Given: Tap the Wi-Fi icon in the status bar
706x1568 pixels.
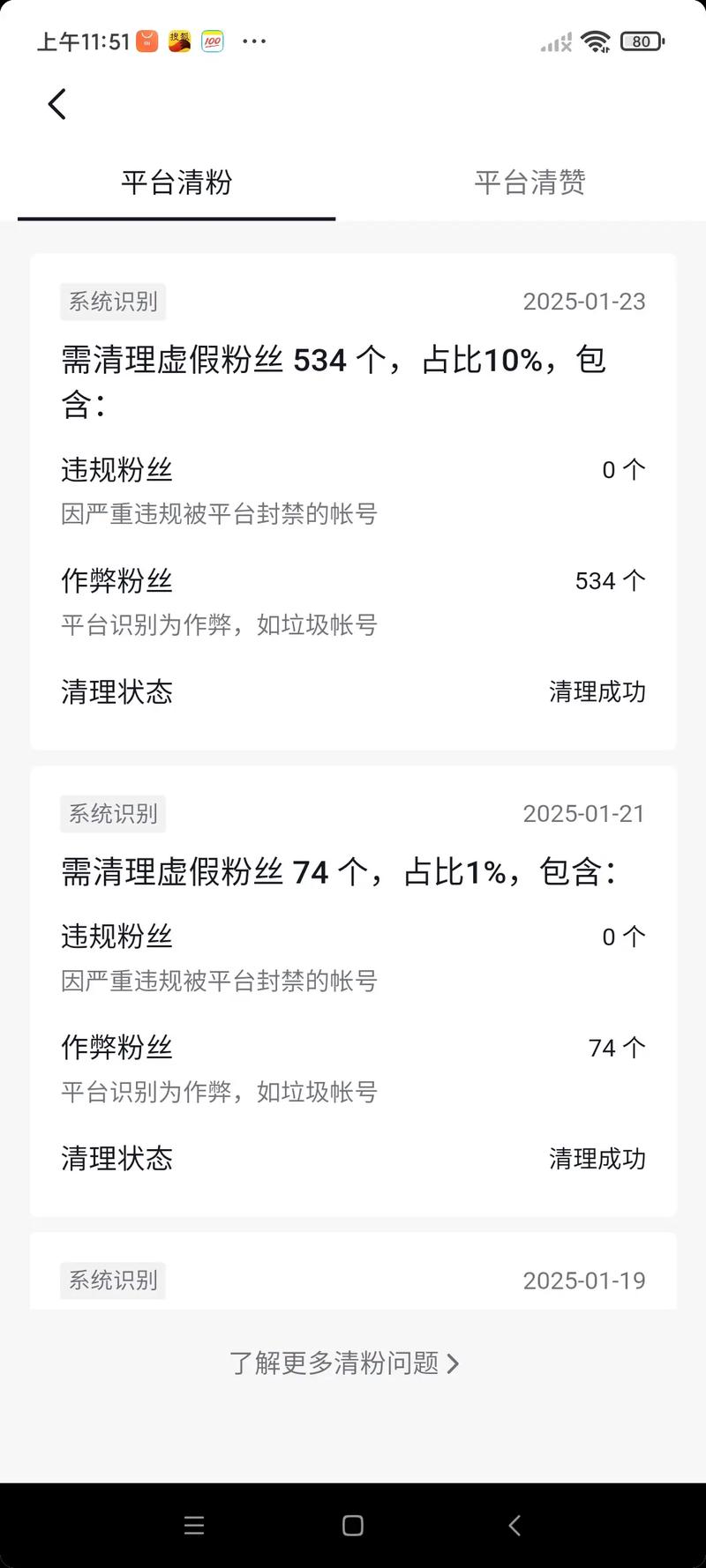Looking at the screenshot, I should point(597,40).
